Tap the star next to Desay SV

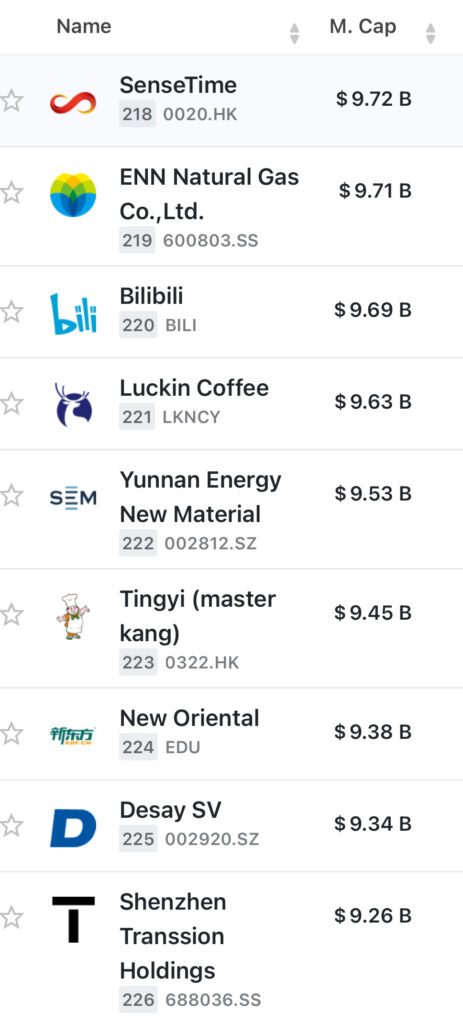tap(11, 826)
